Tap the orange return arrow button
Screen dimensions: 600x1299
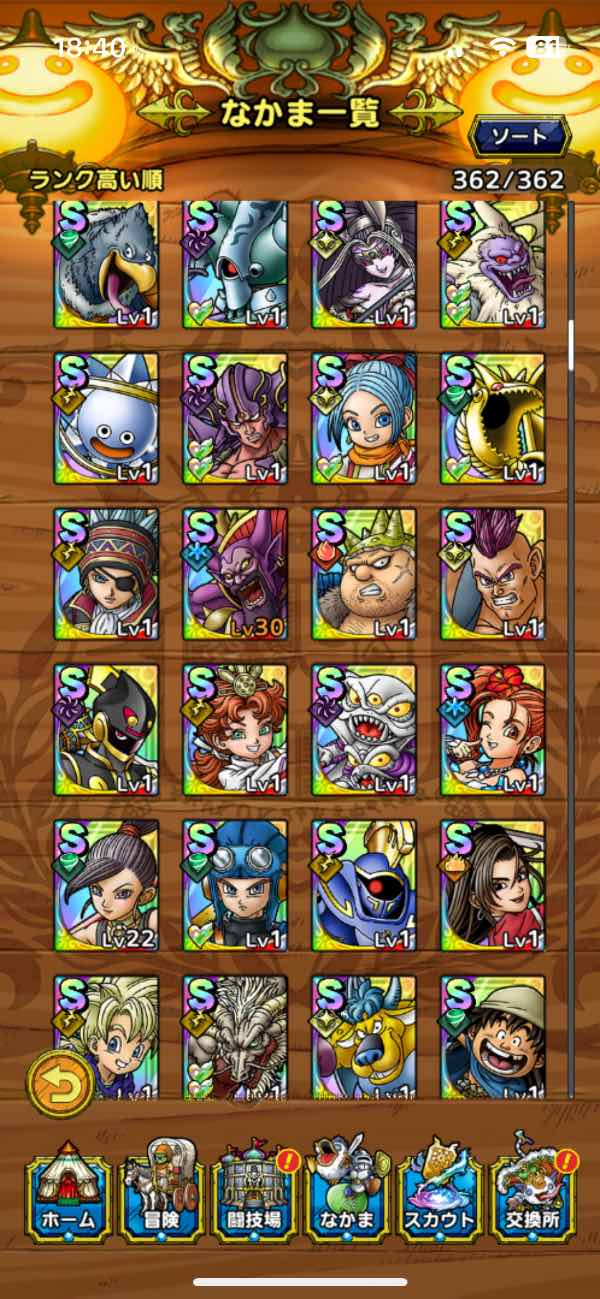coord(61,1083)
